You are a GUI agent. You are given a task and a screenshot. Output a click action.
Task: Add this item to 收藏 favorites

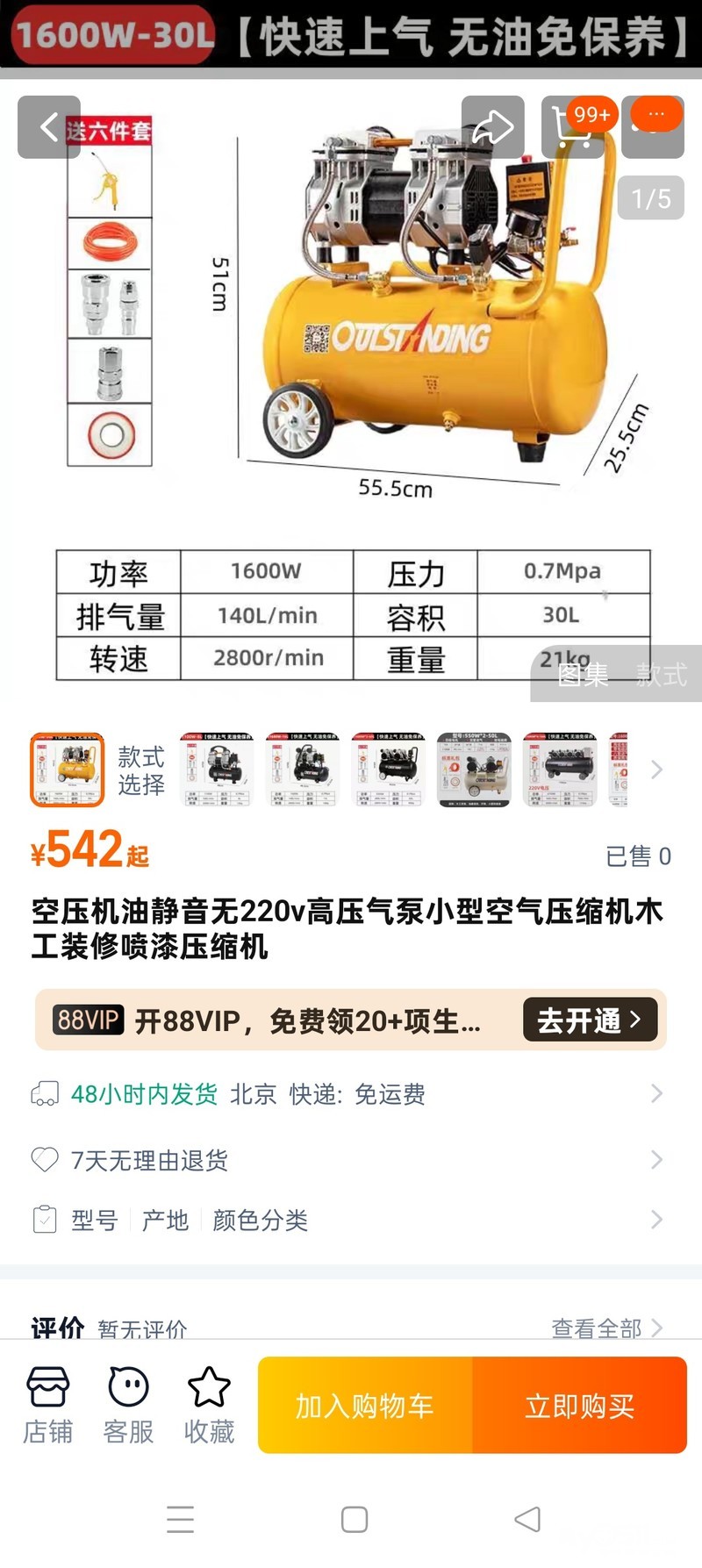tap(209, 1406)
